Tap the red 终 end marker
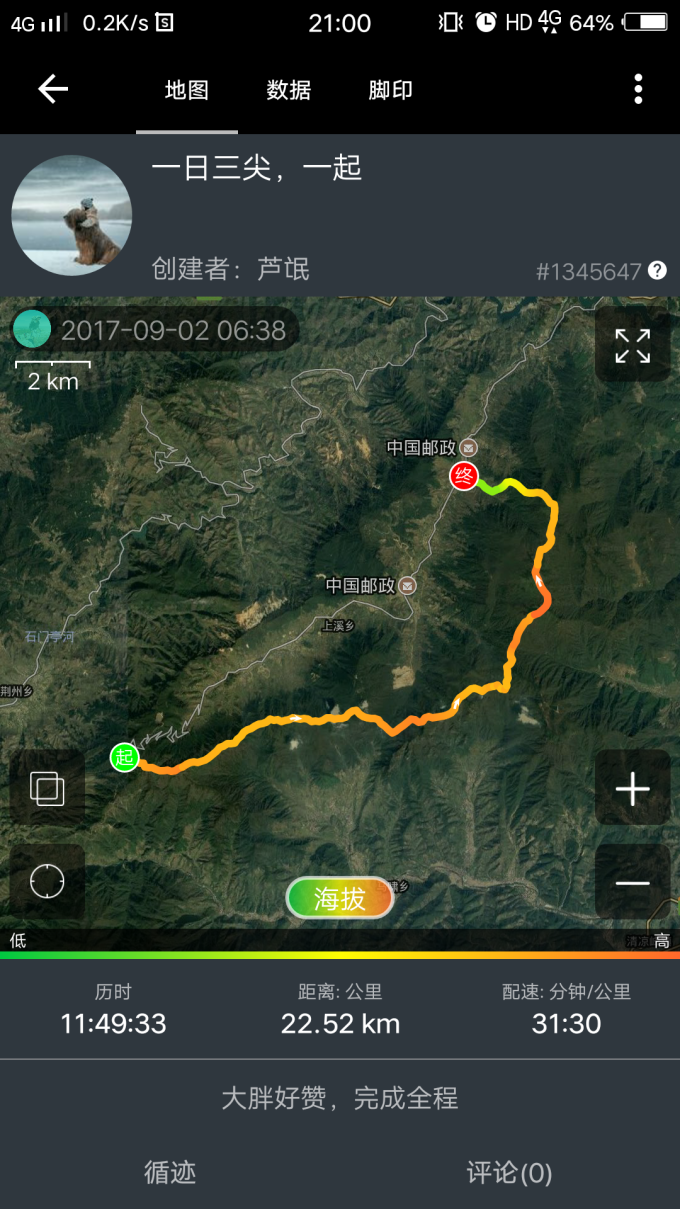Viewport: 680px width, 1209px height. click(x=464, y=477)
